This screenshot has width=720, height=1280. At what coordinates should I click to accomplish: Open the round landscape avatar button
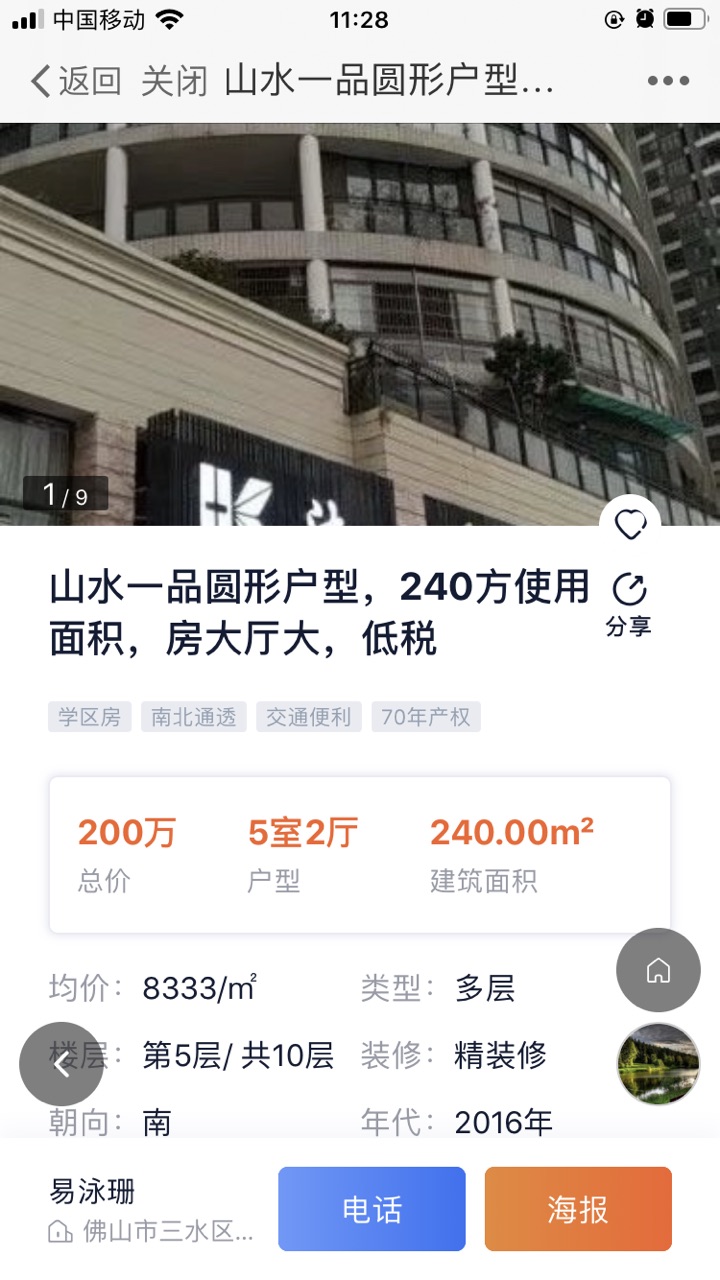coord(658,1063)
